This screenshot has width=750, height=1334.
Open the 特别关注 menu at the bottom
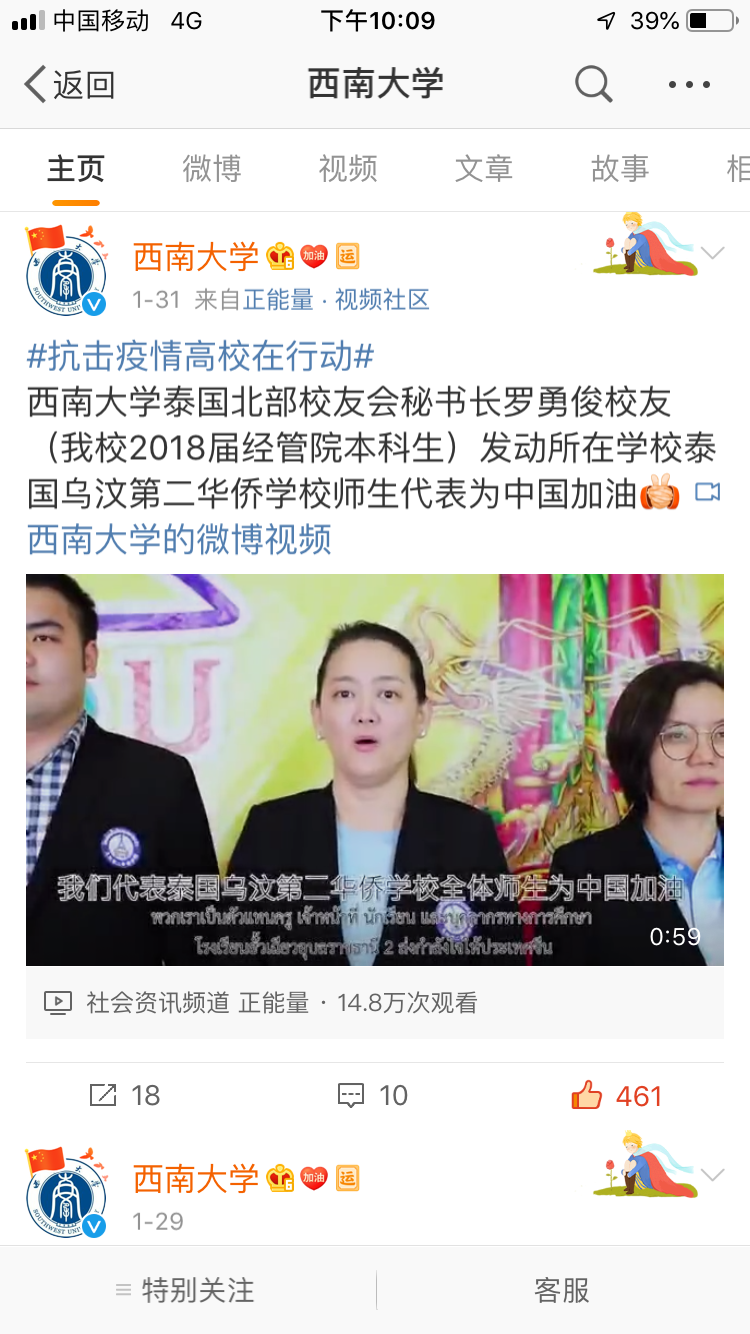186,1290
